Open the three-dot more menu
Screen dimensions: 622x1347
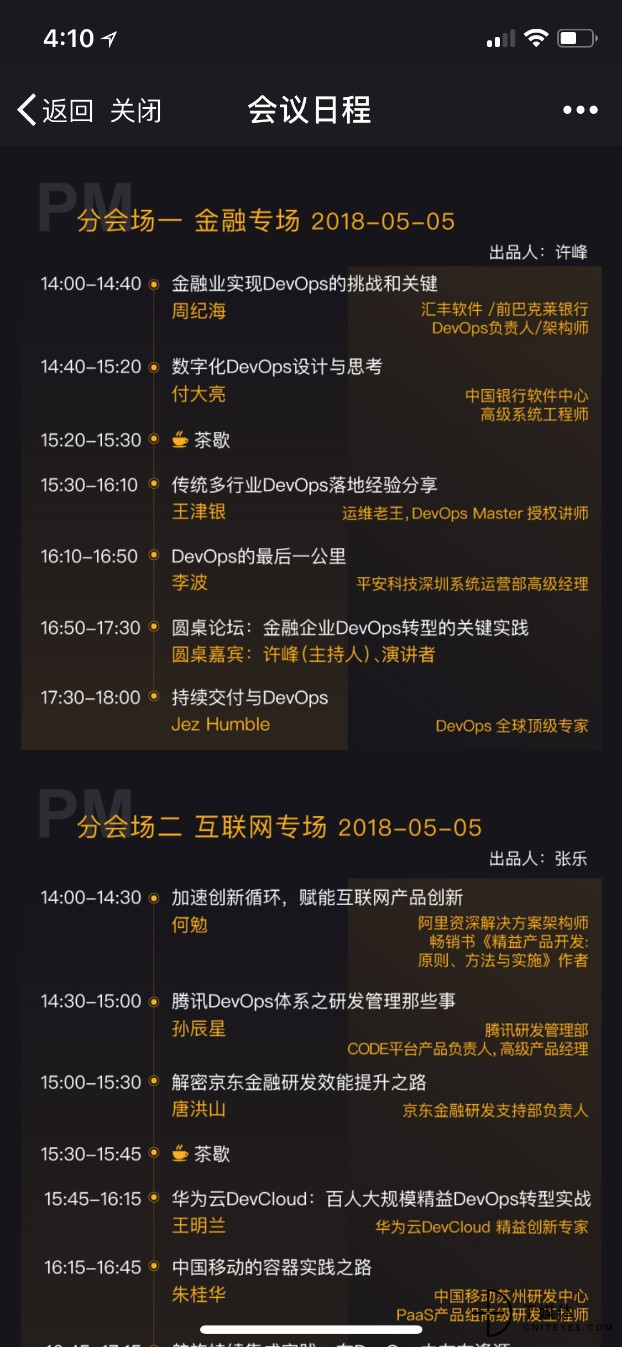point(580,110)
